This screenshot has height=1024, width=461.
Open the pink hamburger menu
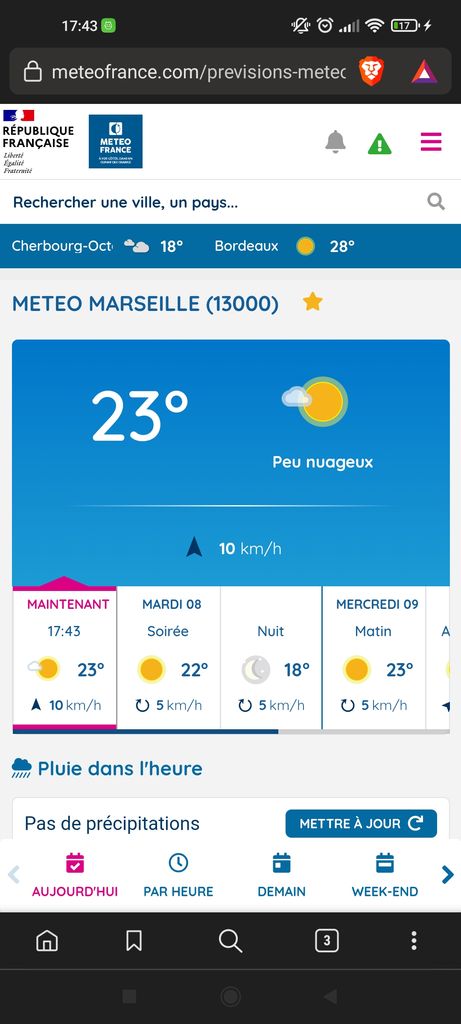coord(431,142)
